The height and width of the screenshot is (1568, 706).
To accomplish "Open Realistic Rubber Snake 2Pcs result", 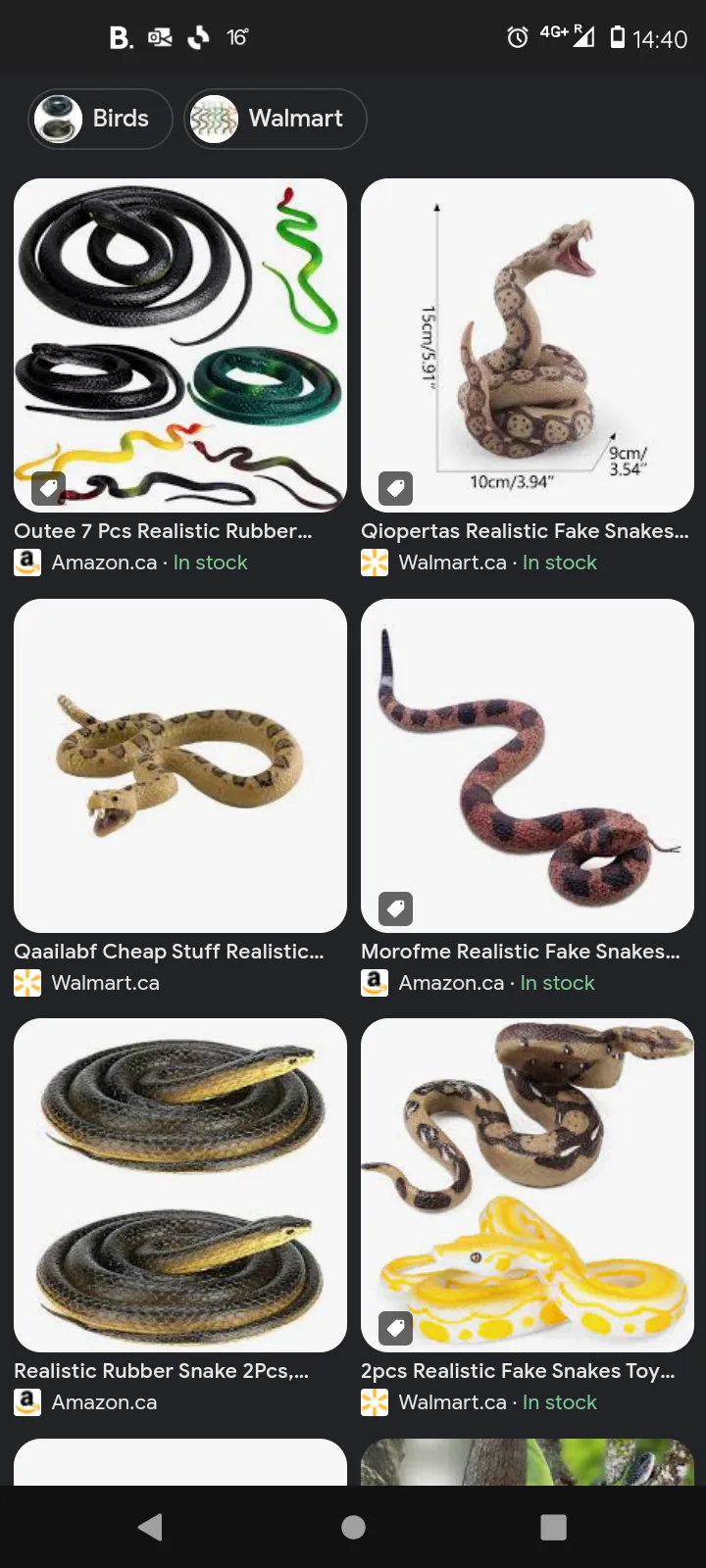I will (180, 1185).
